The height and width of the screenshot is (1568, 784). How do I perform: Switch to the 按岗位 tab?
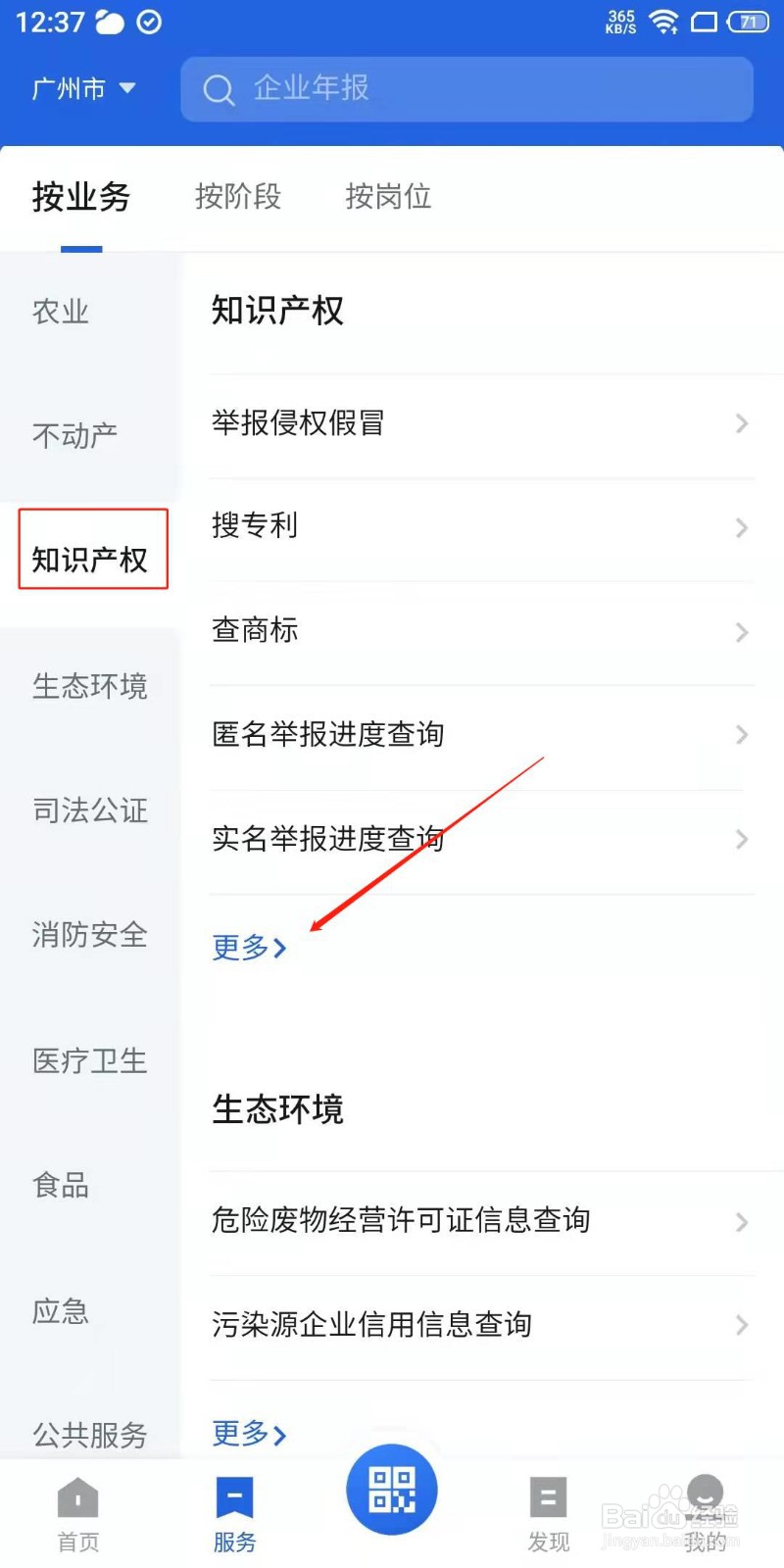coord(387,197)
